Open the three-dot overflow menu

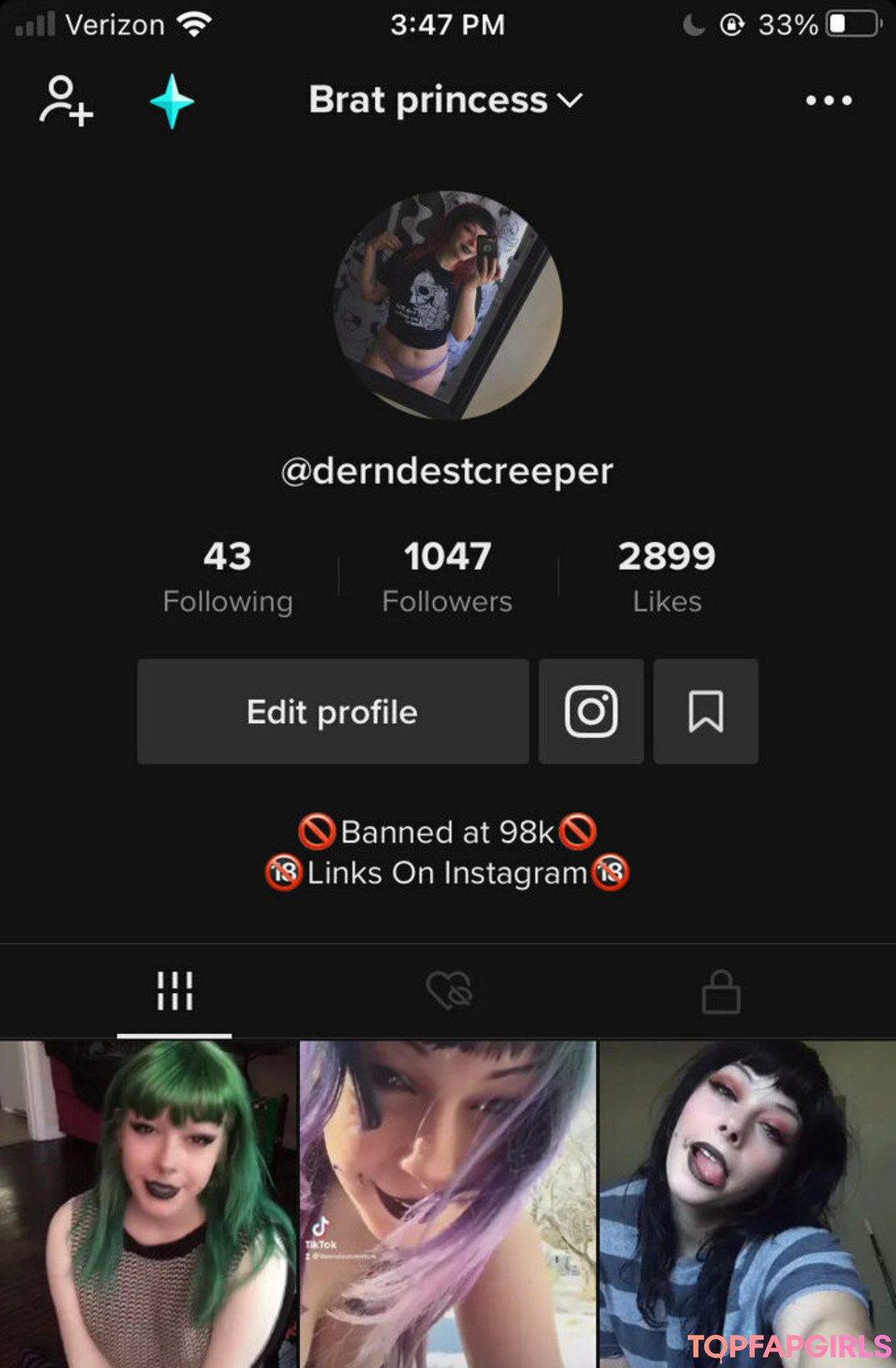coord(828,100)
